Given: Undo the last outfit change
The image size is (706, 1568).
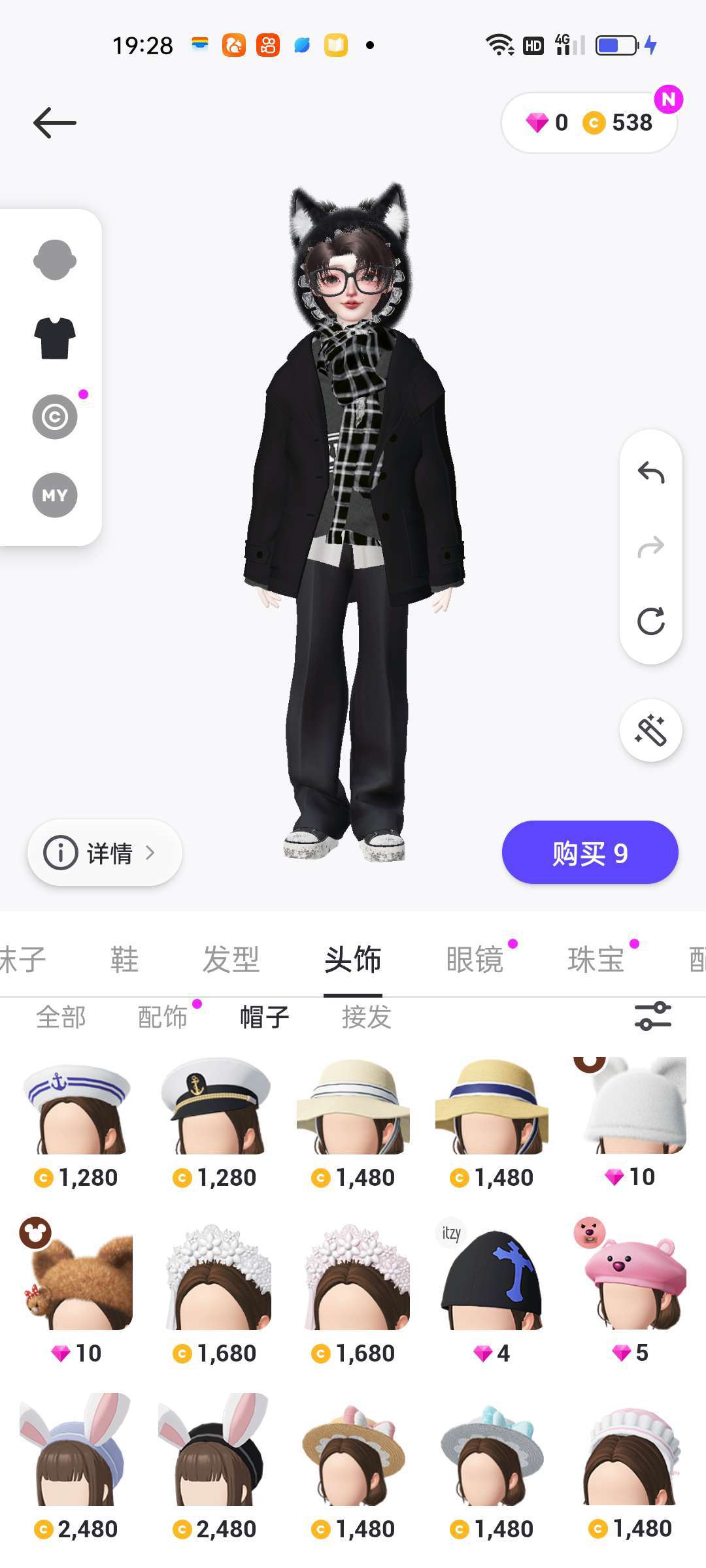Looking at the screenshot, I should (651, 472).
